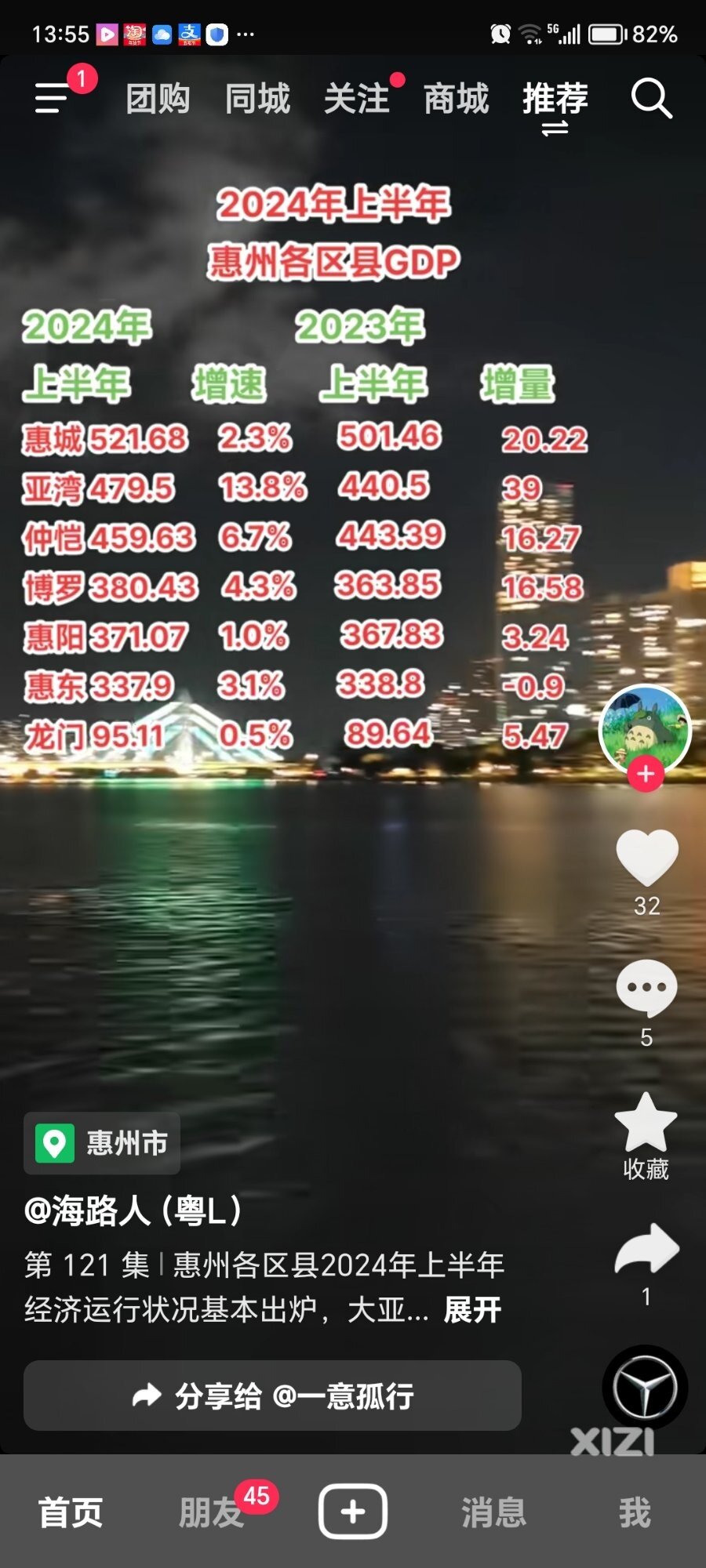Open the profile of @海路人（粤L）
The image size is (706, 1568).
point(133,1210)
